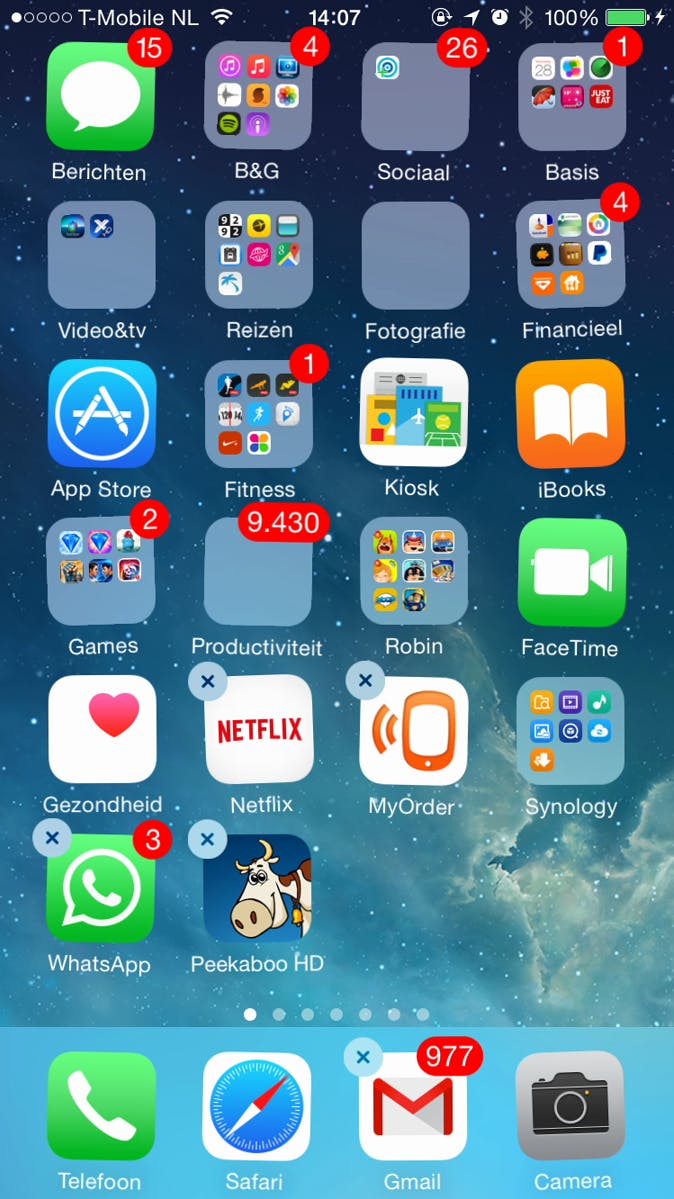Delete the Netflix app using its X badge

point(207,681)
